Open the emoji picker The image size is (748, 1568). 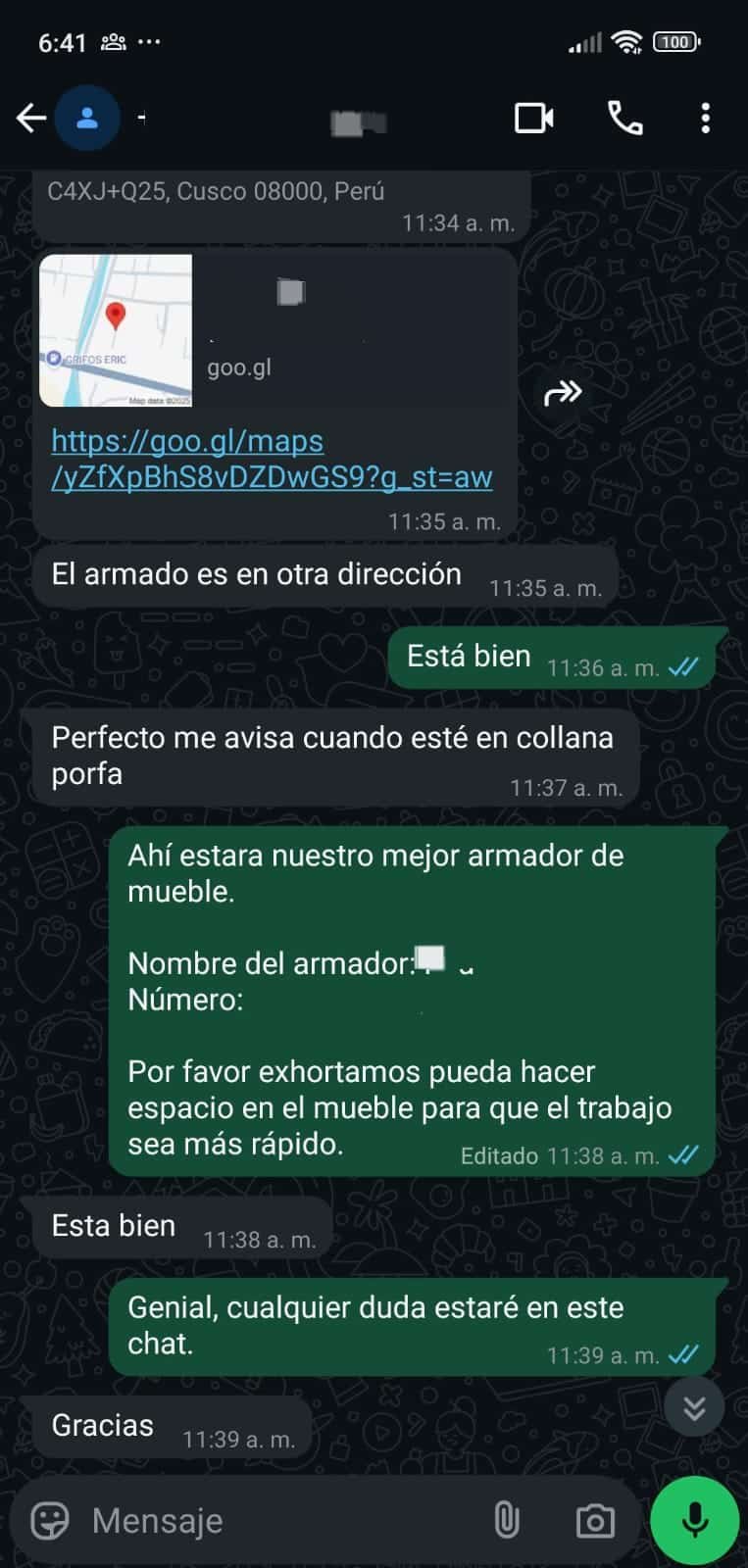50,1521
